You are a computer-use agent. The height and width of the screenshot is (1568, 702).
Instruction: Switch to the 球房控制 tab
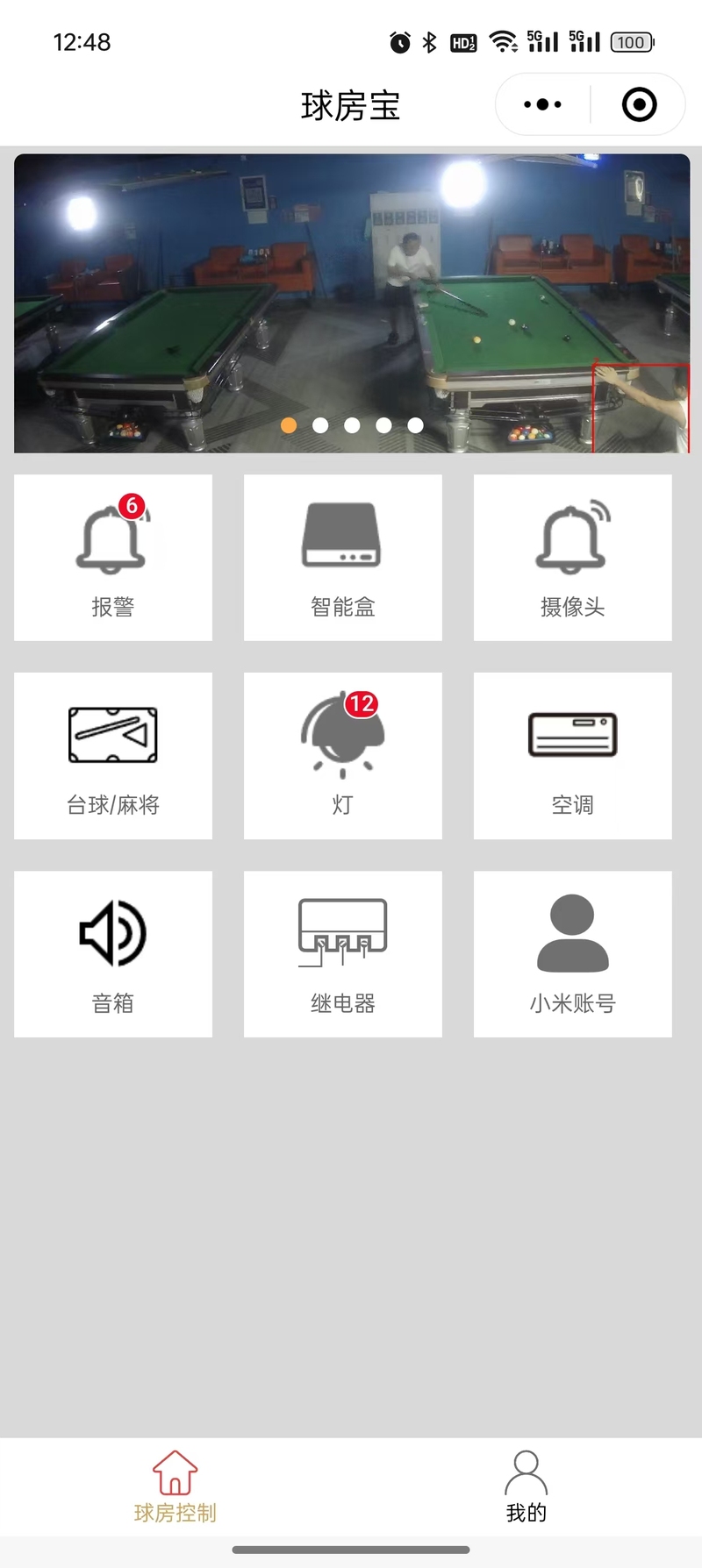pyautogui.click(x=175, y=1486)
